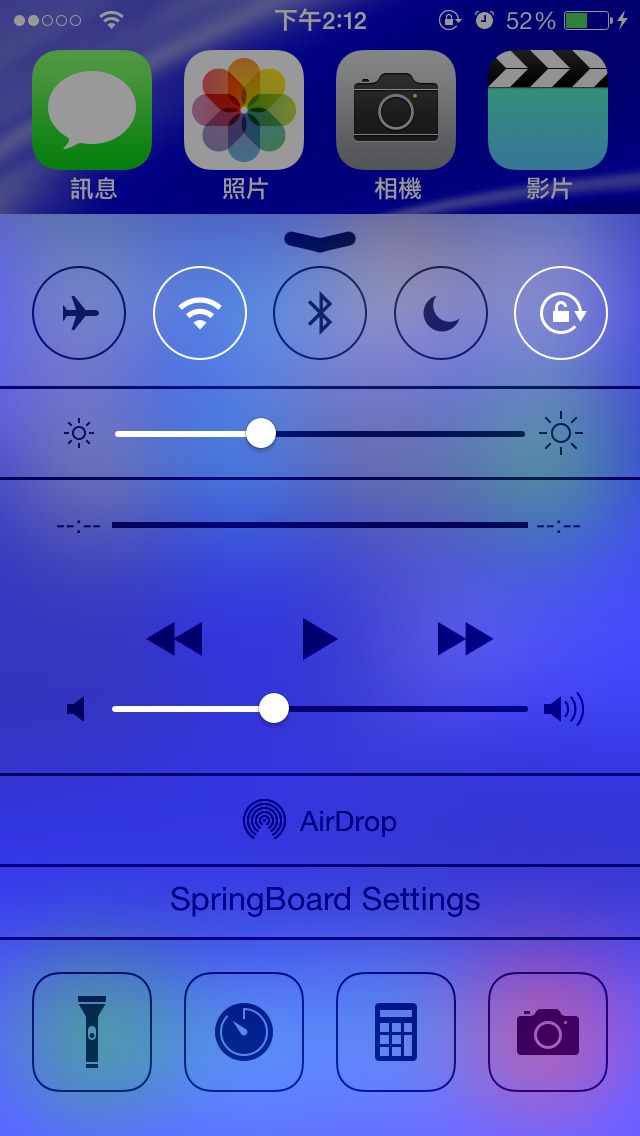The height and width of the screenshot is (1136, 640).
Task: Collapse Control Center with the chevron
Action: 320,241
